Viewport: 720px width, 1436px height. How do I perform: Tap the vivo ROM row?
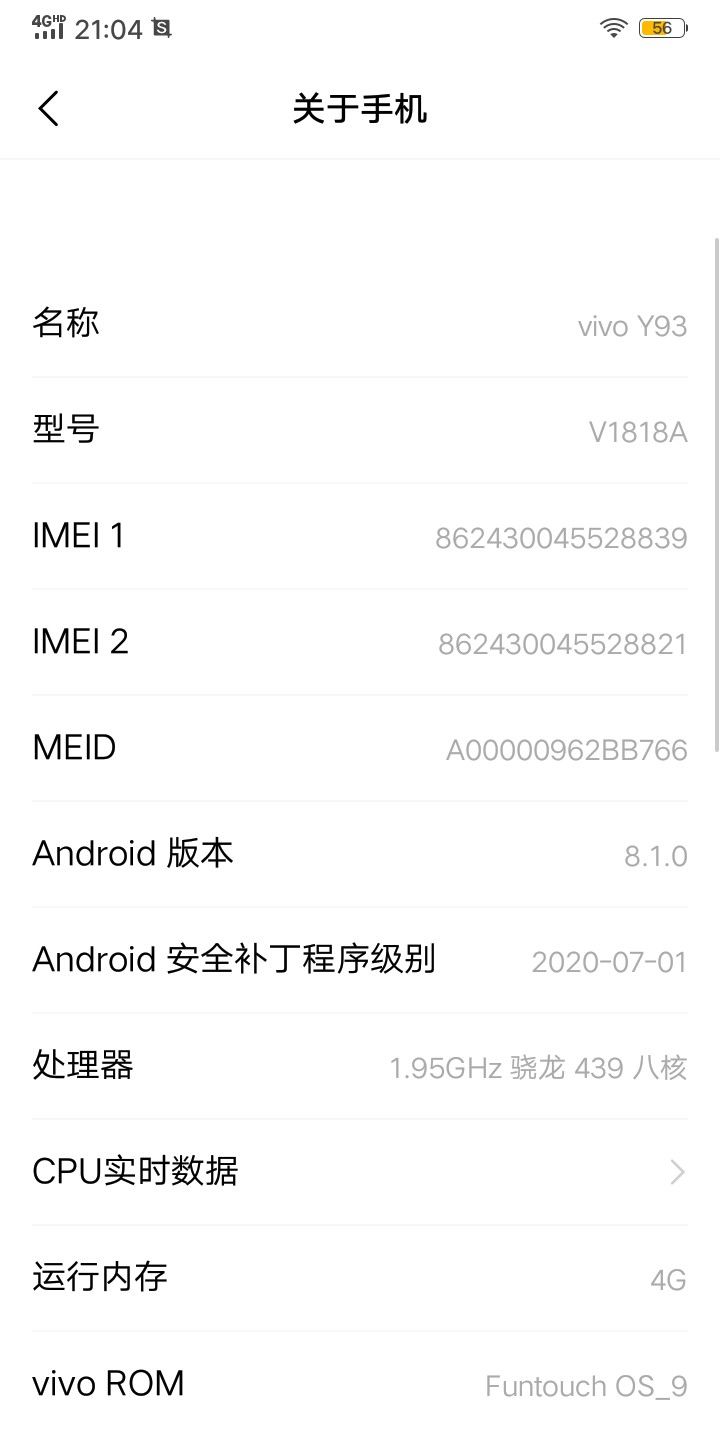pos(360,1384)
